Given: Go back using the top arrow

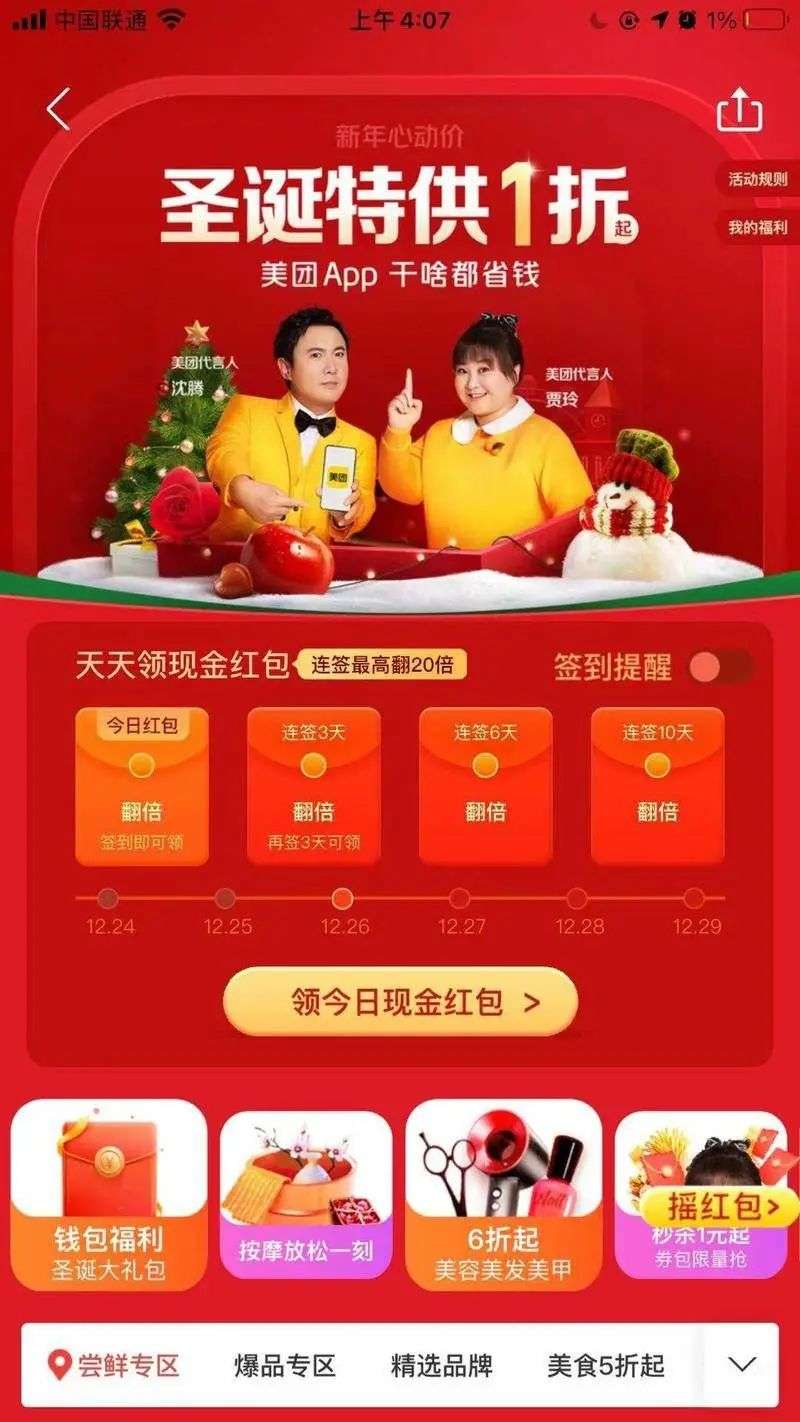Looking at the screenshot, I should [x=59, y=109].
